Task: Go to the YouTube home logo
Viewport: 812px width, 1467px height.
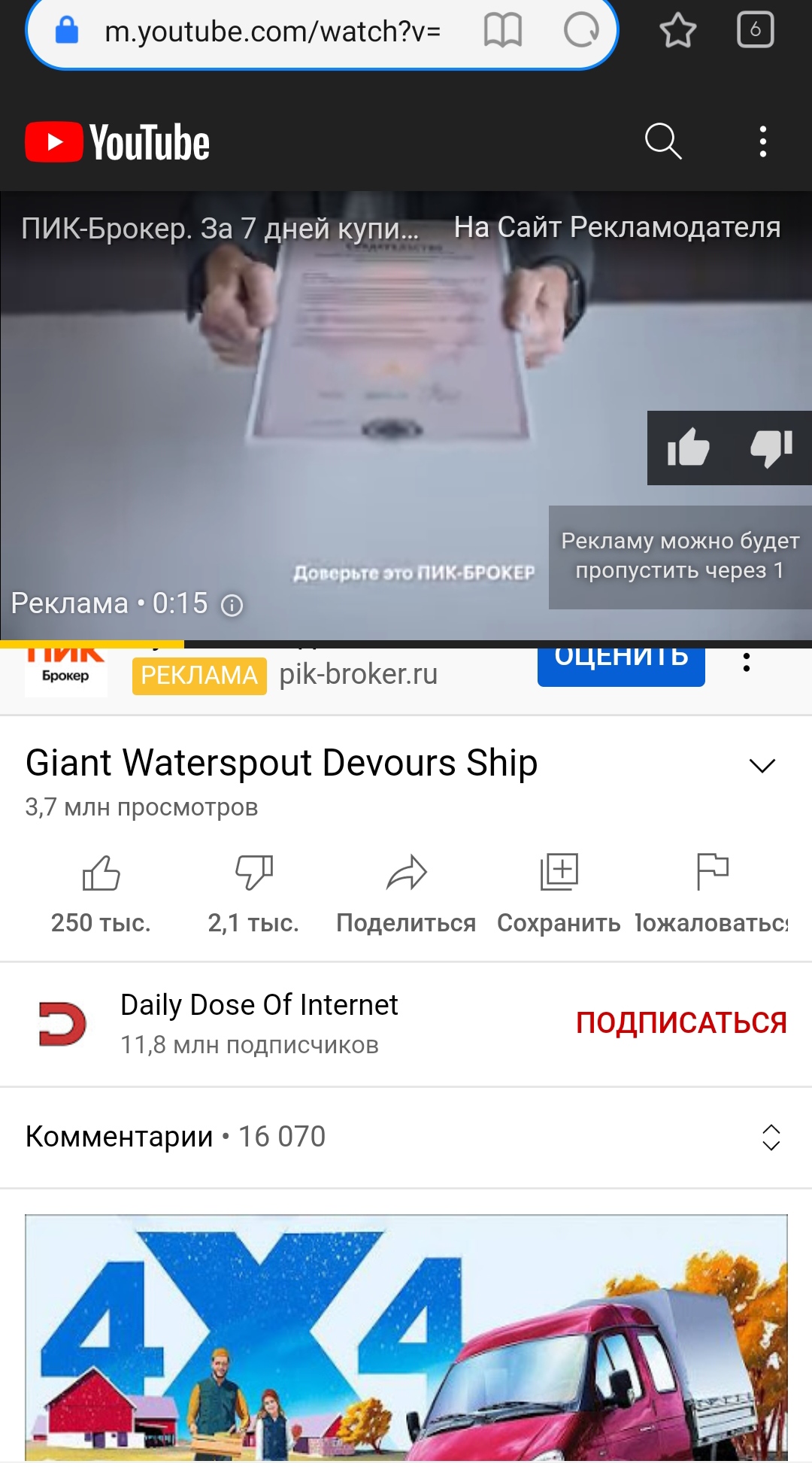Action: click(117, 141)
